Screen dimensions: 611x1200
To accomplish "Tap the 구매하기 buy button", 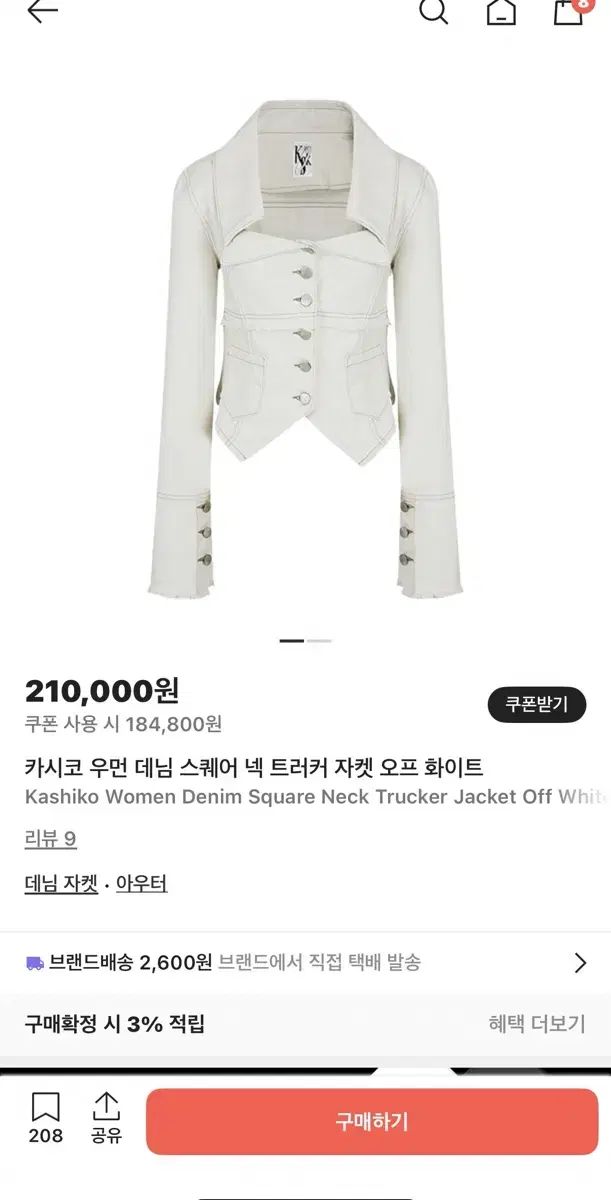I will pos(372,1122).
